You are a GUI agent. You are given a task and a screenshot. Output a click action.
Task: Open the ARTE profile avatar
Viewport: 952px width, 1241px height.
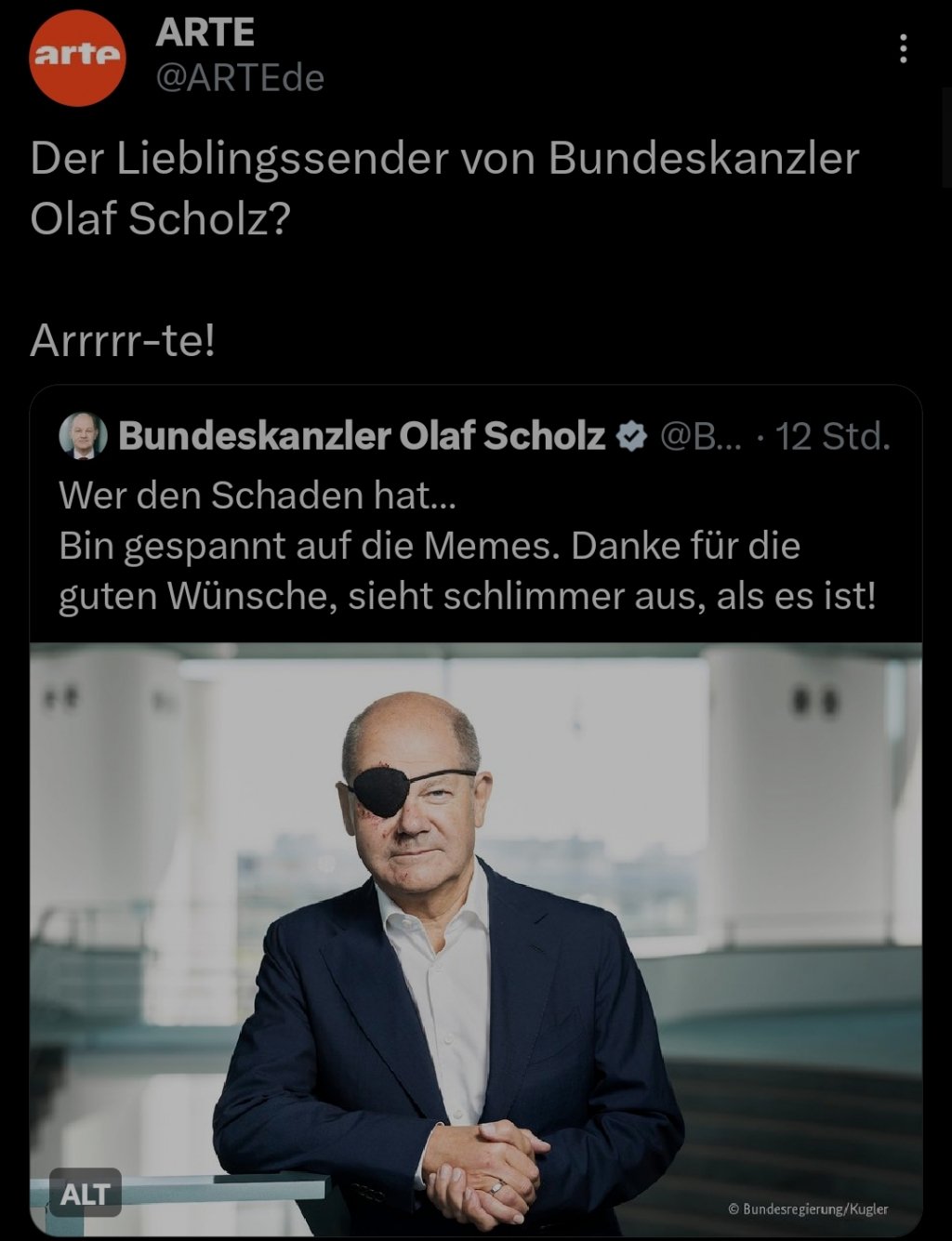coord(77,59)
